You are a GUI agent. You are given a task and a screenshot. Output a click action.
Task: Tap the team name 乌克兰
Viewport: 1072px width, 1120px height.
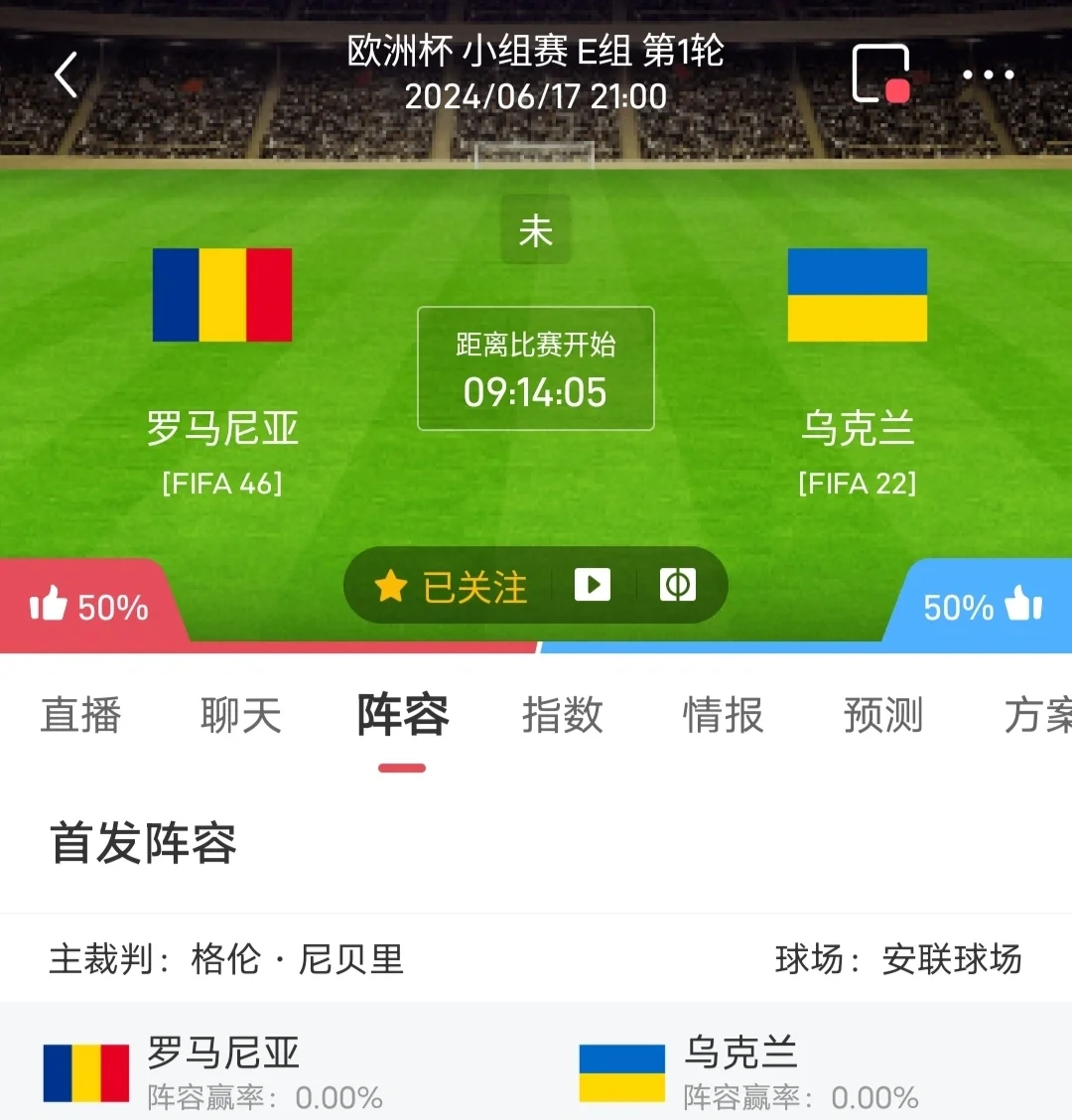pyautogui.click(x=857, y=429)
